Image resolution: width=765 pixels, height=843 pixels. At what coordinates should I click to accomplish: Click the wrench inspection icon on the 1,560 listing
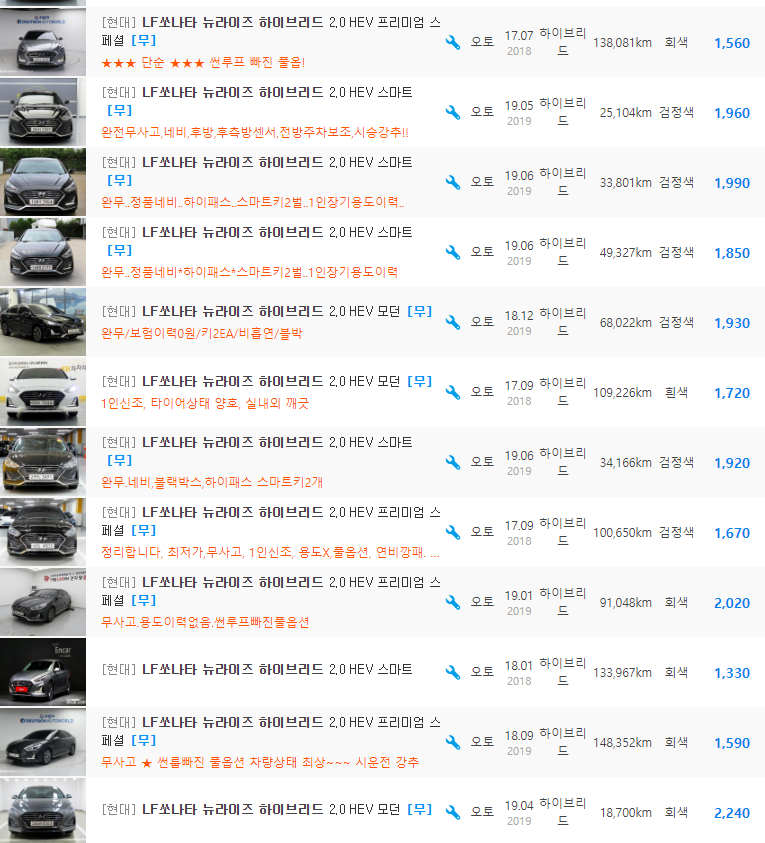point(453,42)
